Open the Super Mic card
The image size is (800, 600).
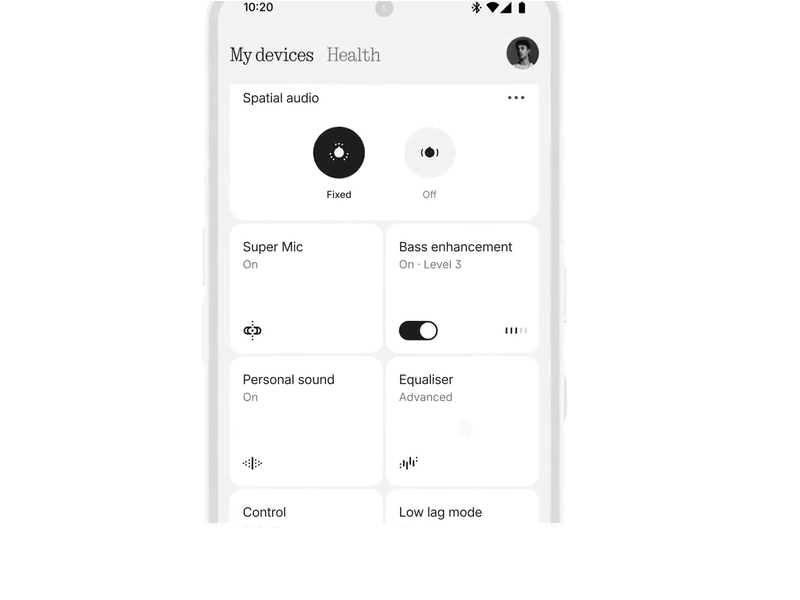click(x=306, y=288)
